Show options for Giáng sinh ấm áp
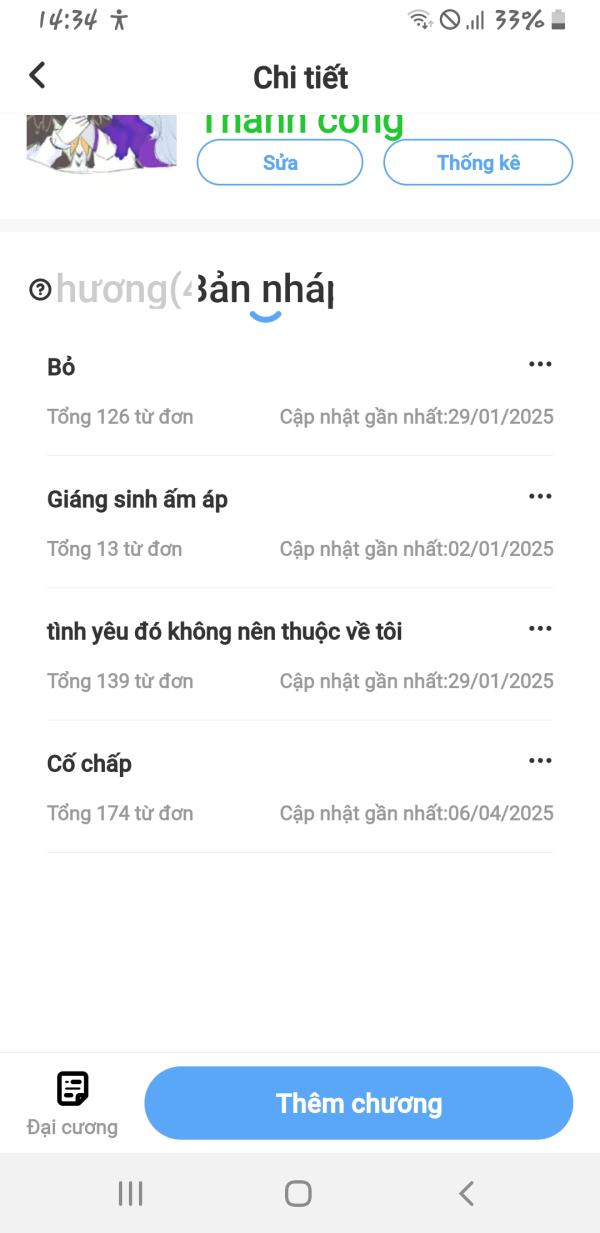600x1233 pixels. click(x=540, y=496)
